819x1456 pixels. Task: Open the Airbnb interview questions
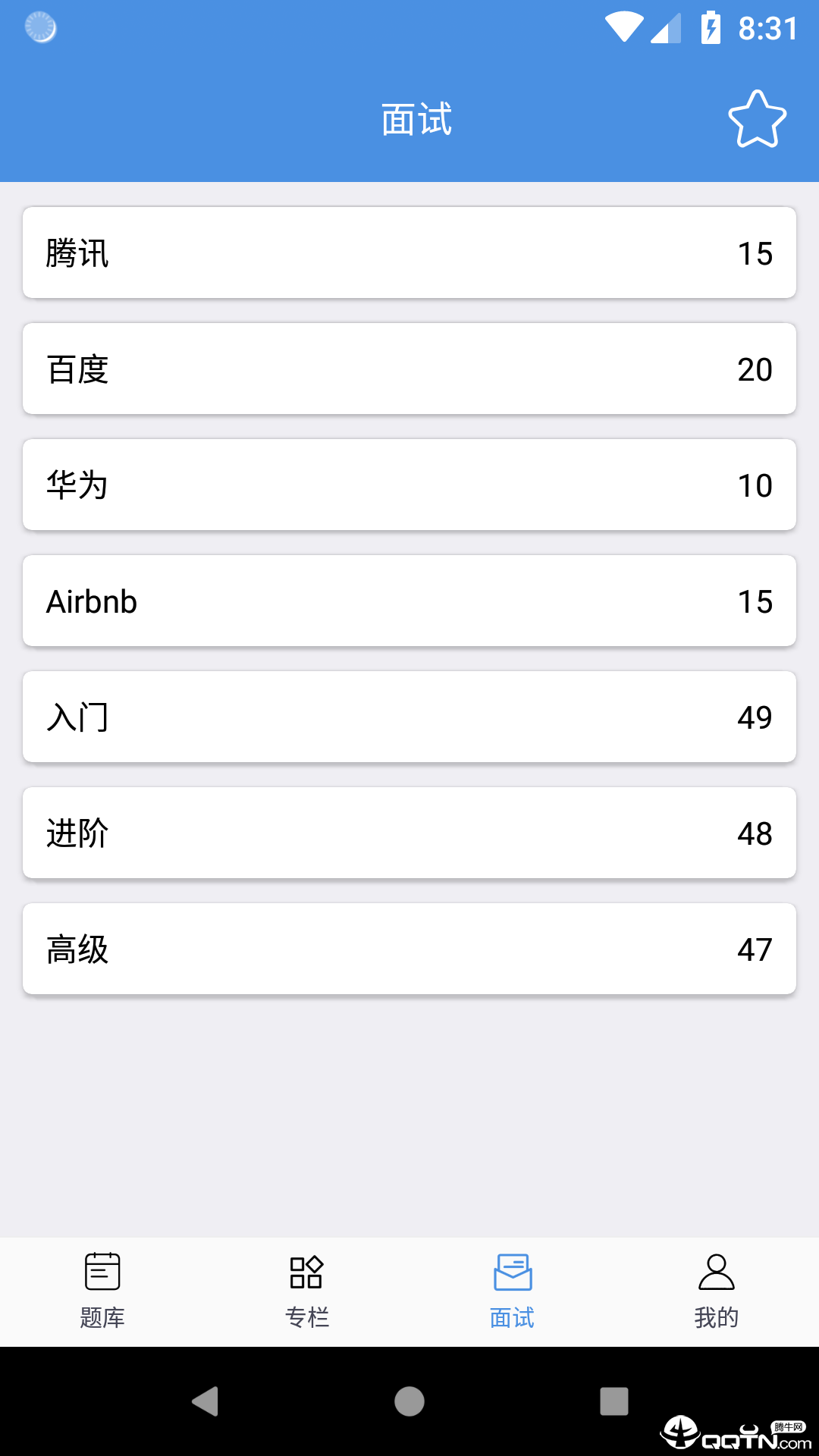[409, 601]
